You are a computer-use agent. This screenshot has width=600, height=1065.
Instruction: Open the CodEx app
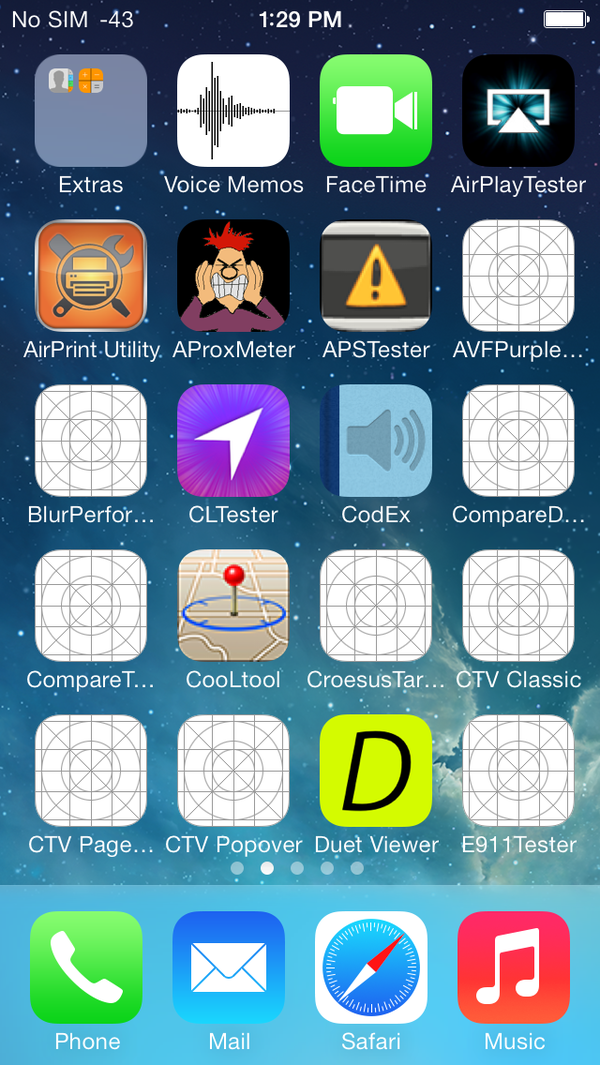pyautogui.click(x=376, y=441)
